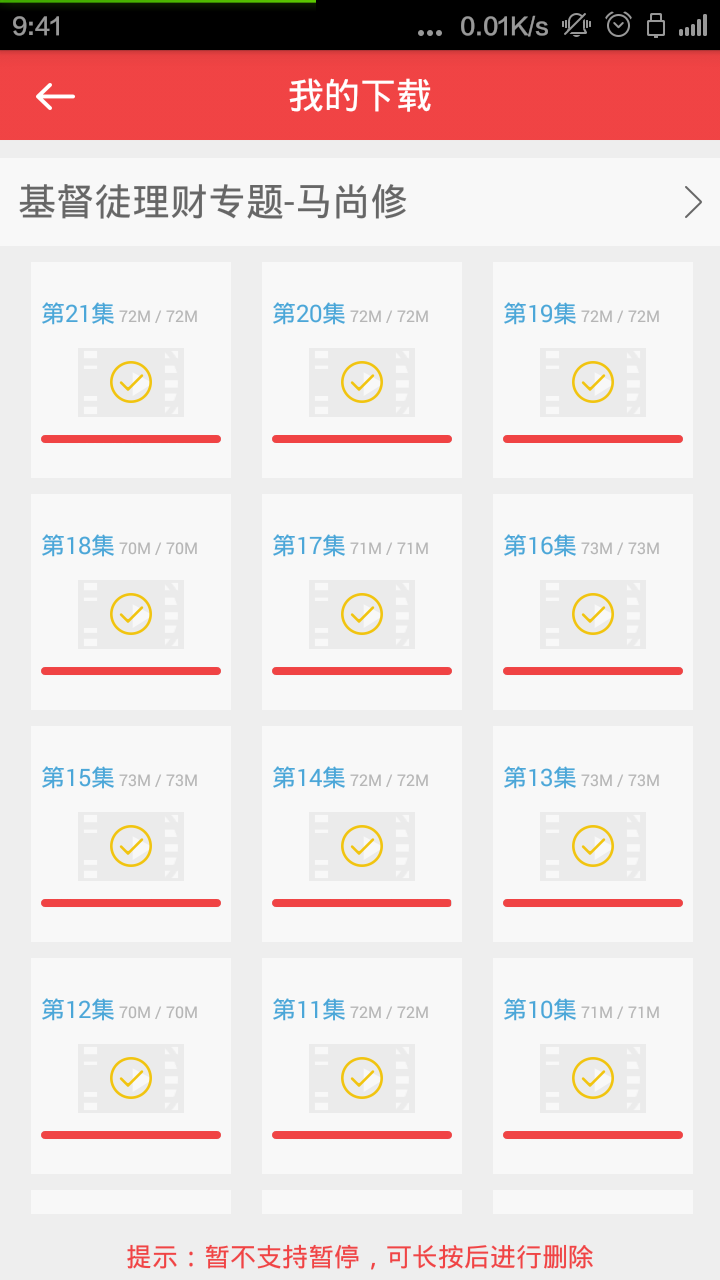Go back from the 我的下载 page
The height and width of the screenshot is (1280, 720).
(x=55, y=96)
